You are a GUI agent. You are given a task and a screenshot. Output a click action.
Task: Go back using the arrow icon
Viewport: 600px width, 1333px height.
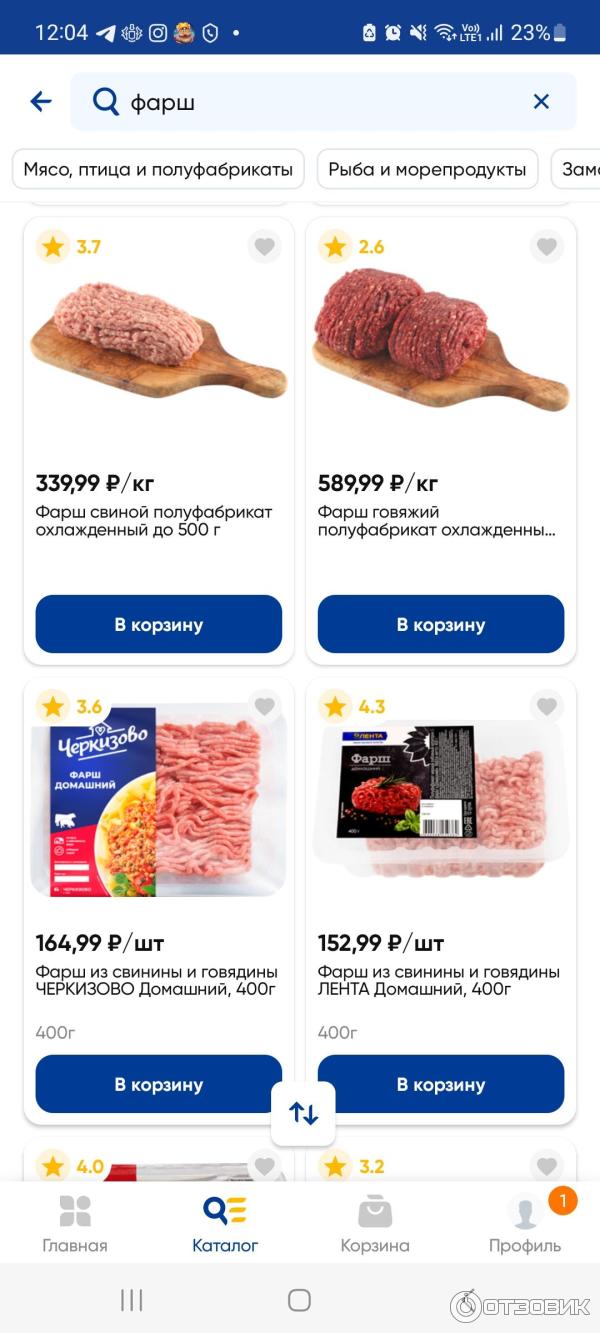tap(41, 101)
